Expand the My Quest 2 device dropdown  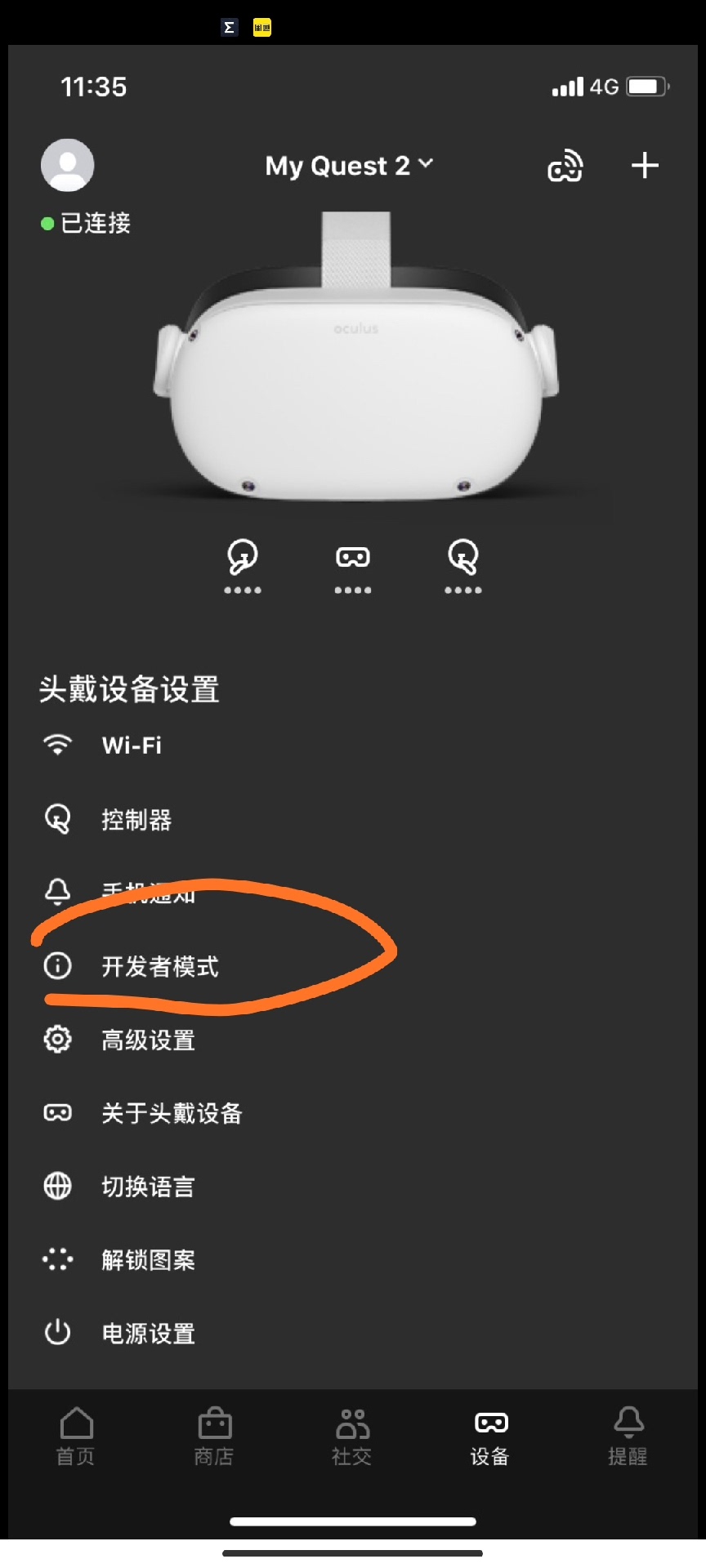[349, 166]
